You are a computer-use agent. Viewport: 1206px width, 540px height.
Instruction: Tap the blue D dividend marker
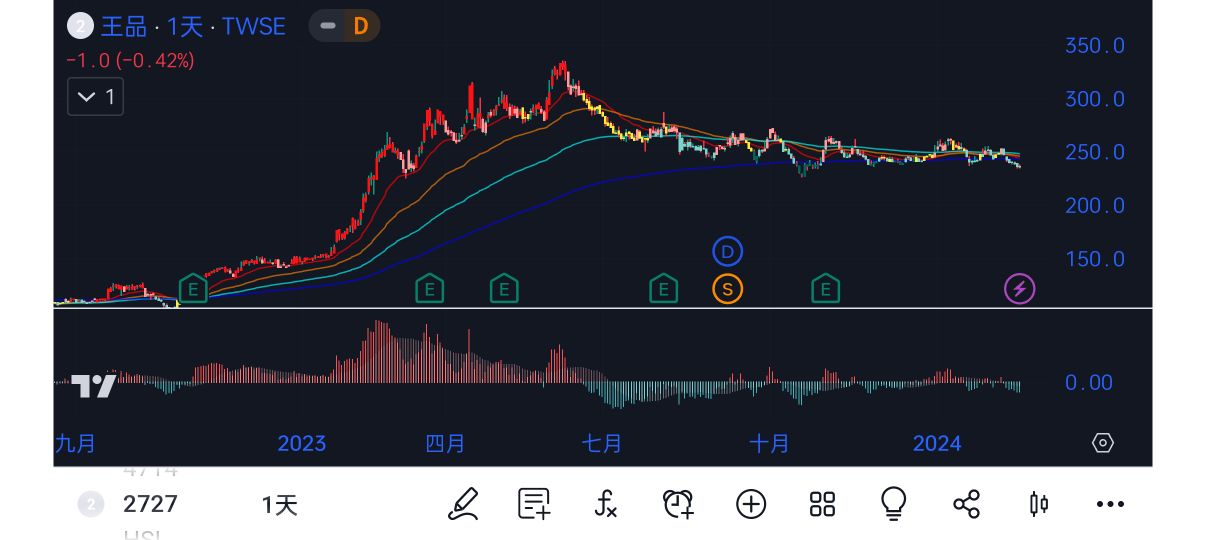tap(728, 251)
